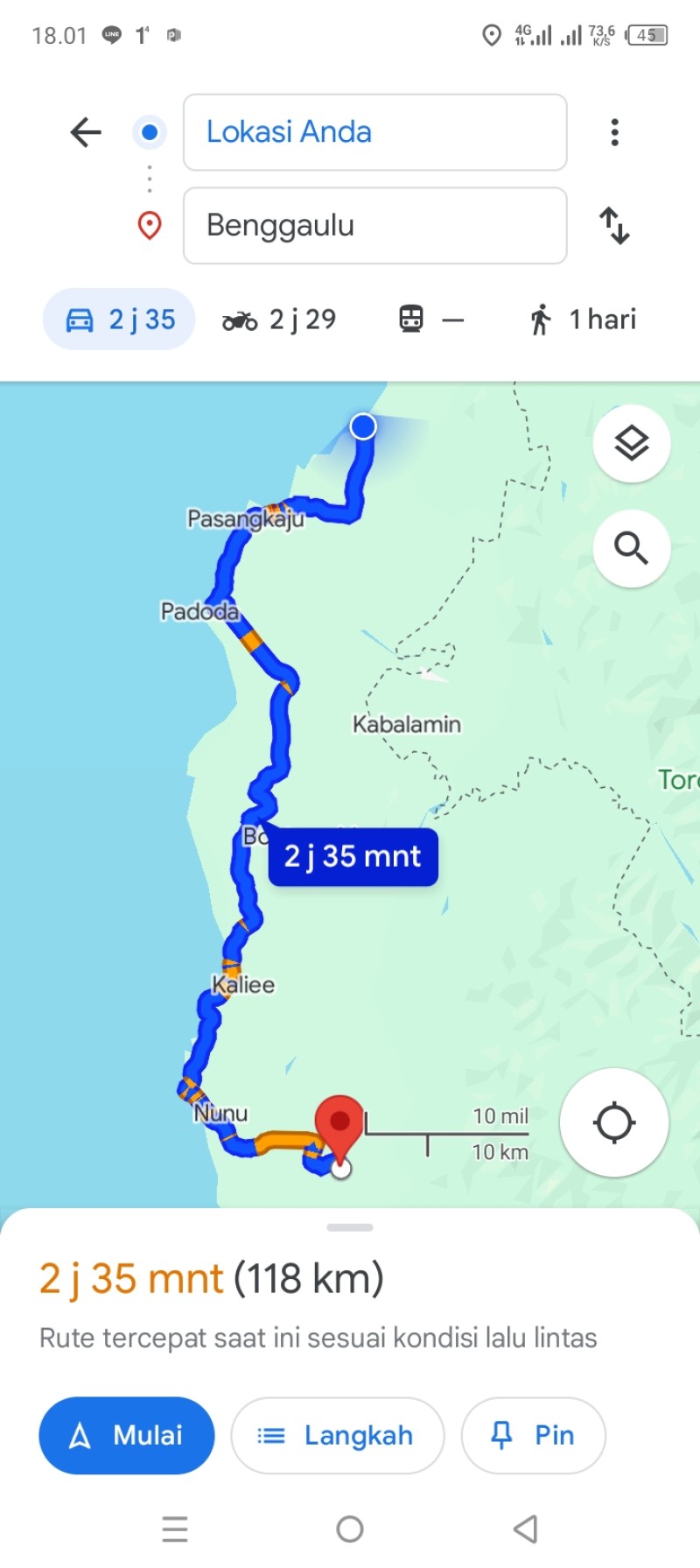Switch to public transit mode

pos(431,320)
